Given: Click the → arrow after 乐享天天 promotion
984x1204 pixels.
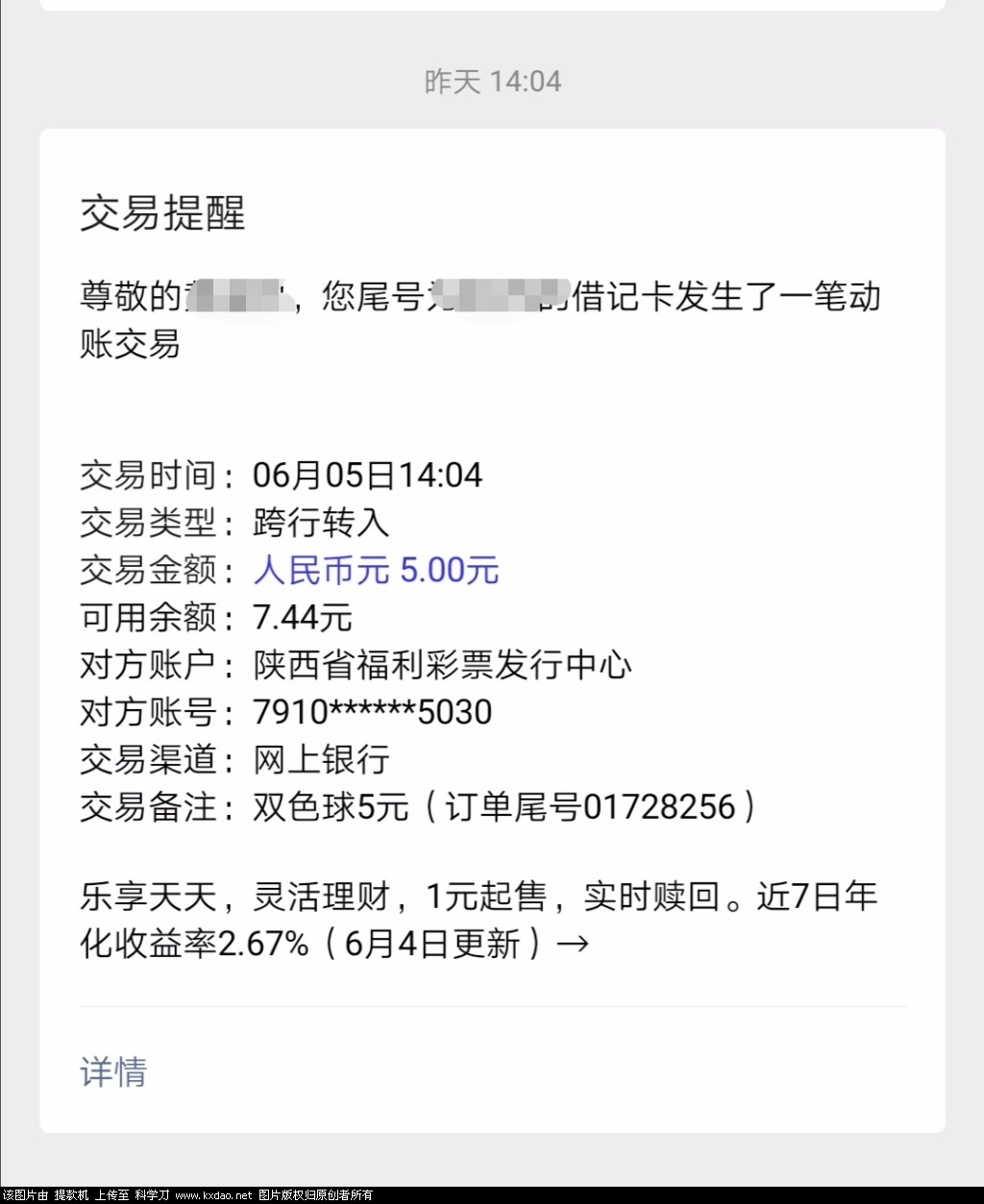Looking at the screenshot, I should tap(576, 944).
